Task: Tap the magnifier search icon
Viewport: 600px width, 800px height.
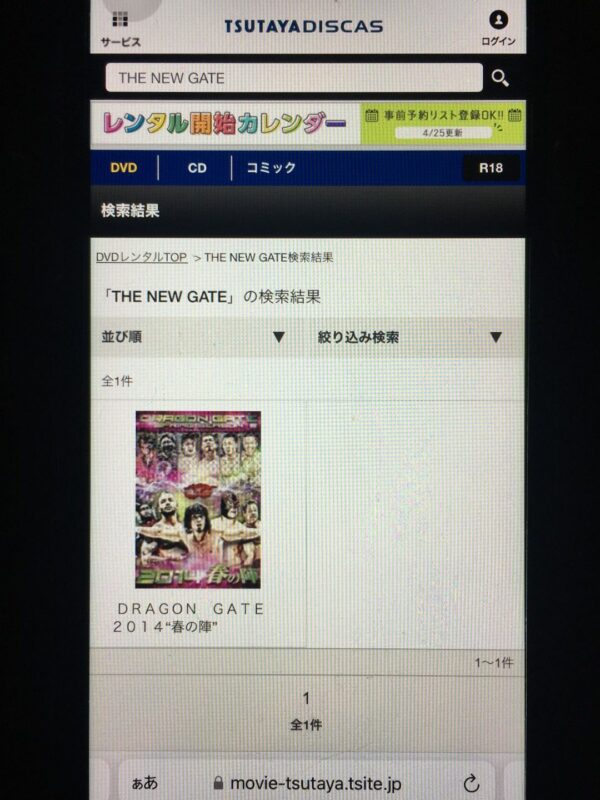Action: [x=500, y=78]
